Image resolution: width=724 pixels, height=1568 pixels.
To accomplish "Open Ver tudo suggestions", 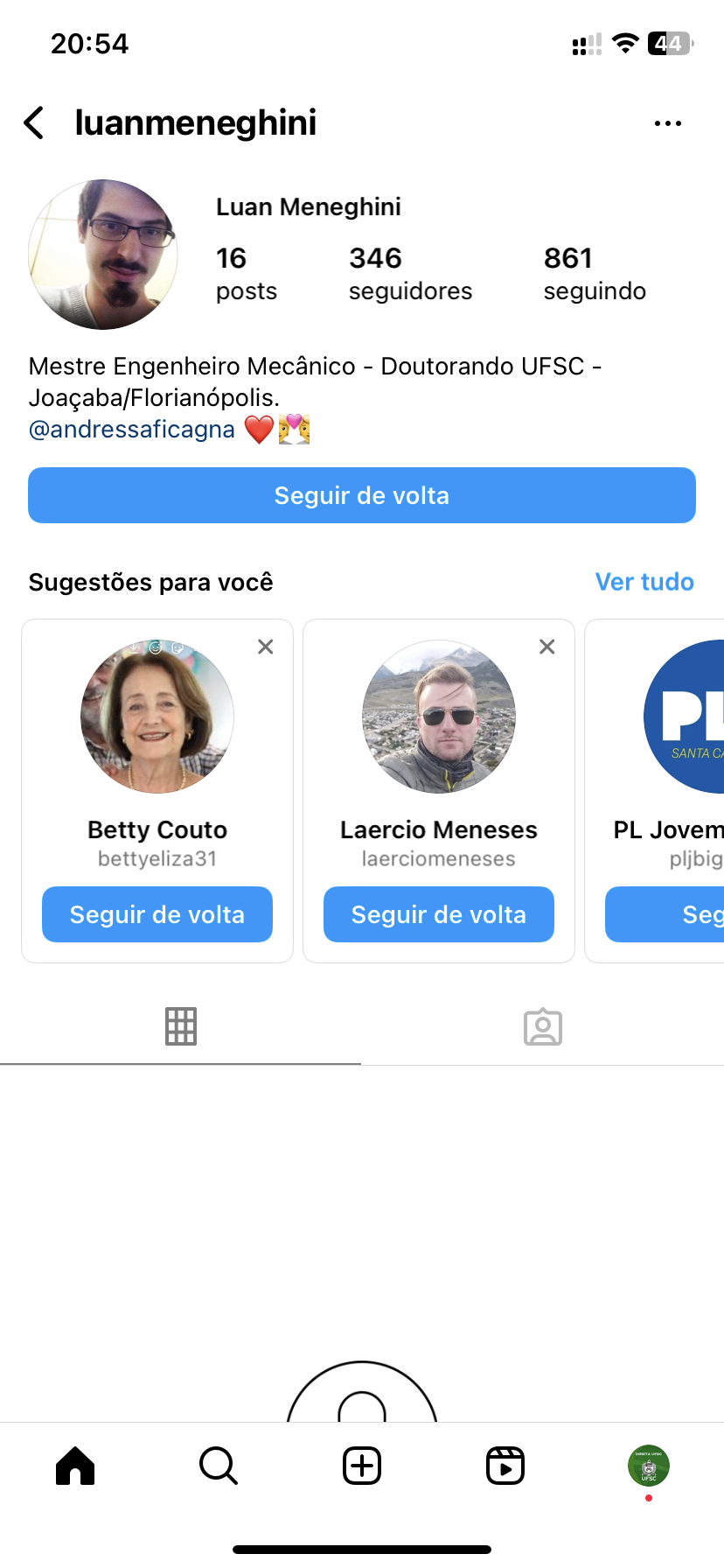I will [644, 582].
